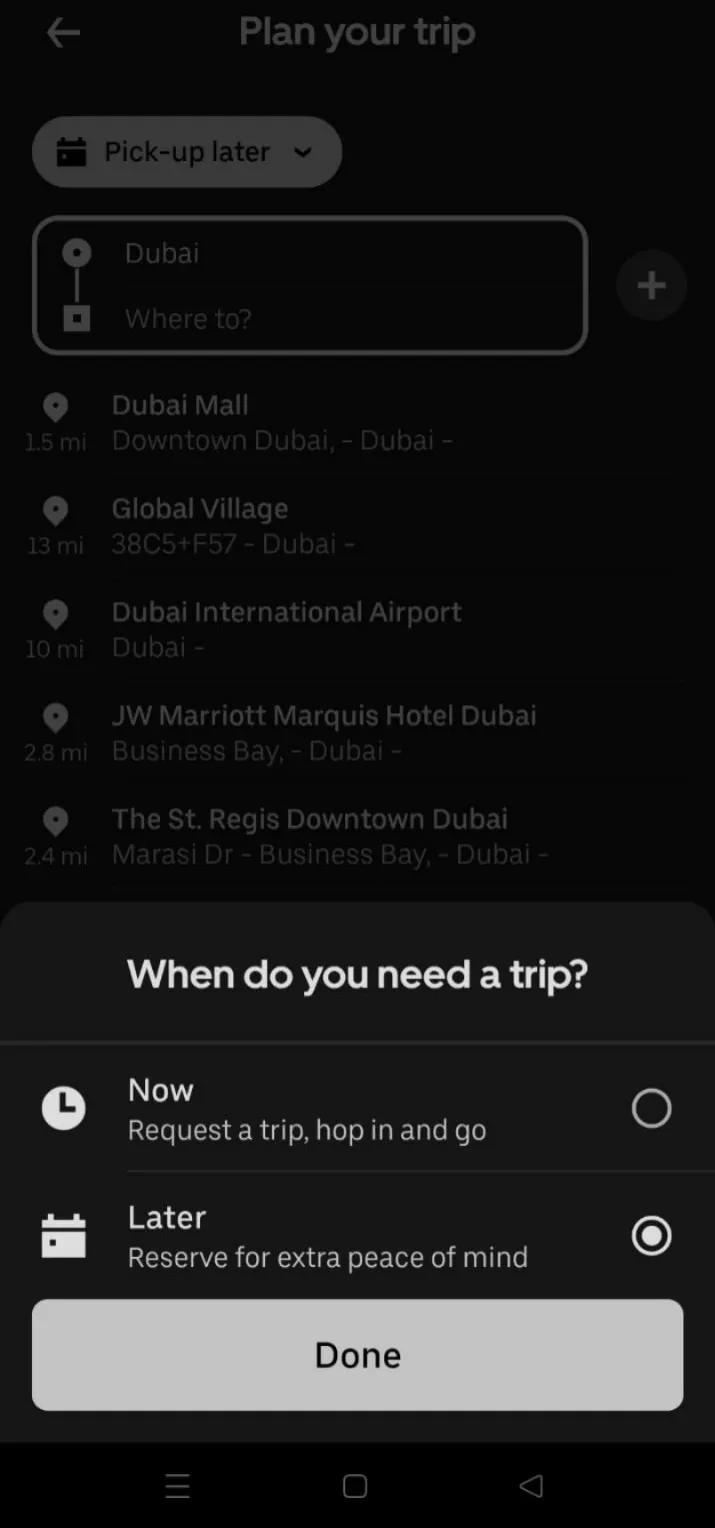Pick Dubai International Airport
Screen dimensions: 715x1528
coord(286,629)
